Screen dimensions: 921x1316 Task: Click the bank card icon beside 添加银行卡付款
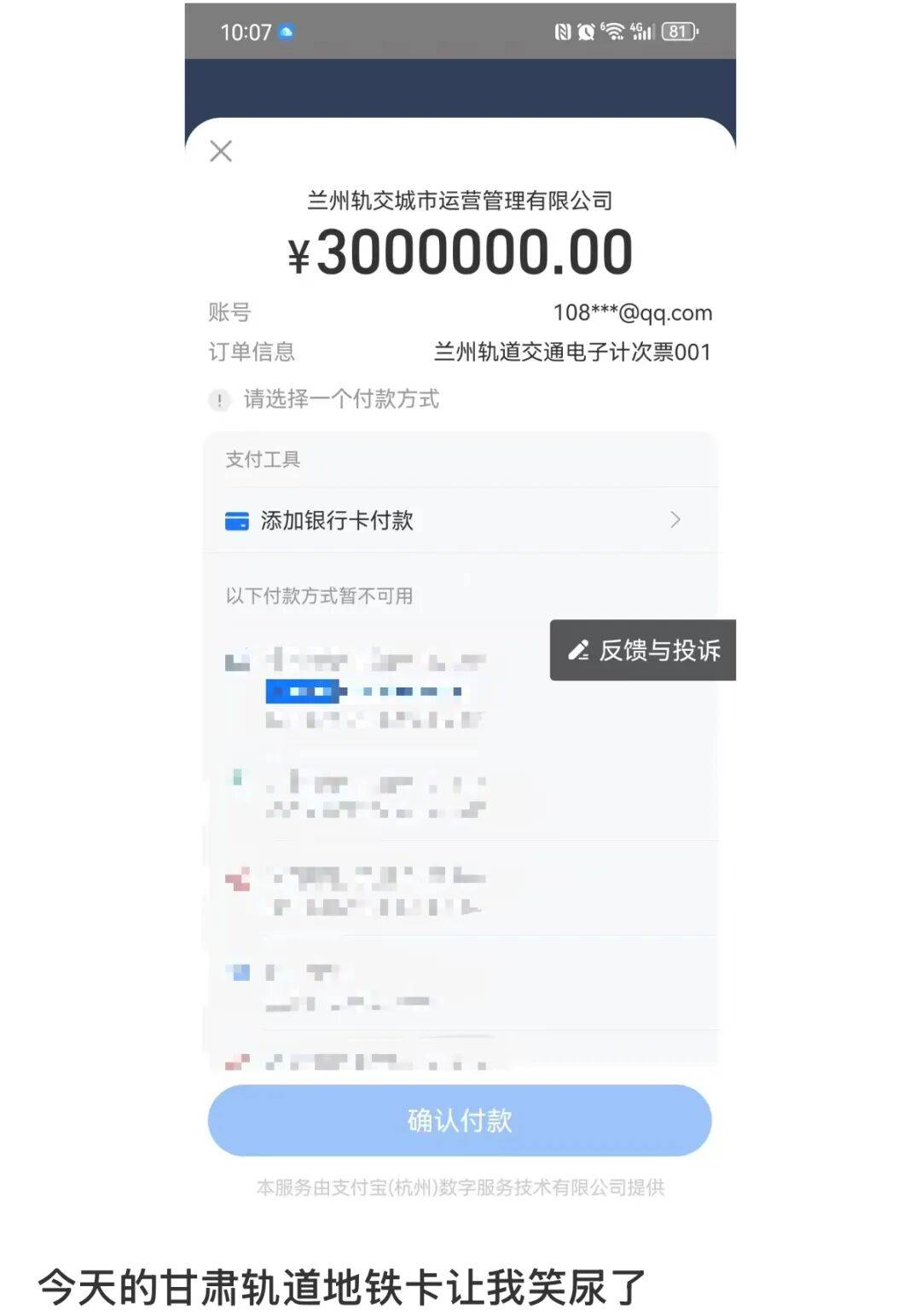[237, 519]
